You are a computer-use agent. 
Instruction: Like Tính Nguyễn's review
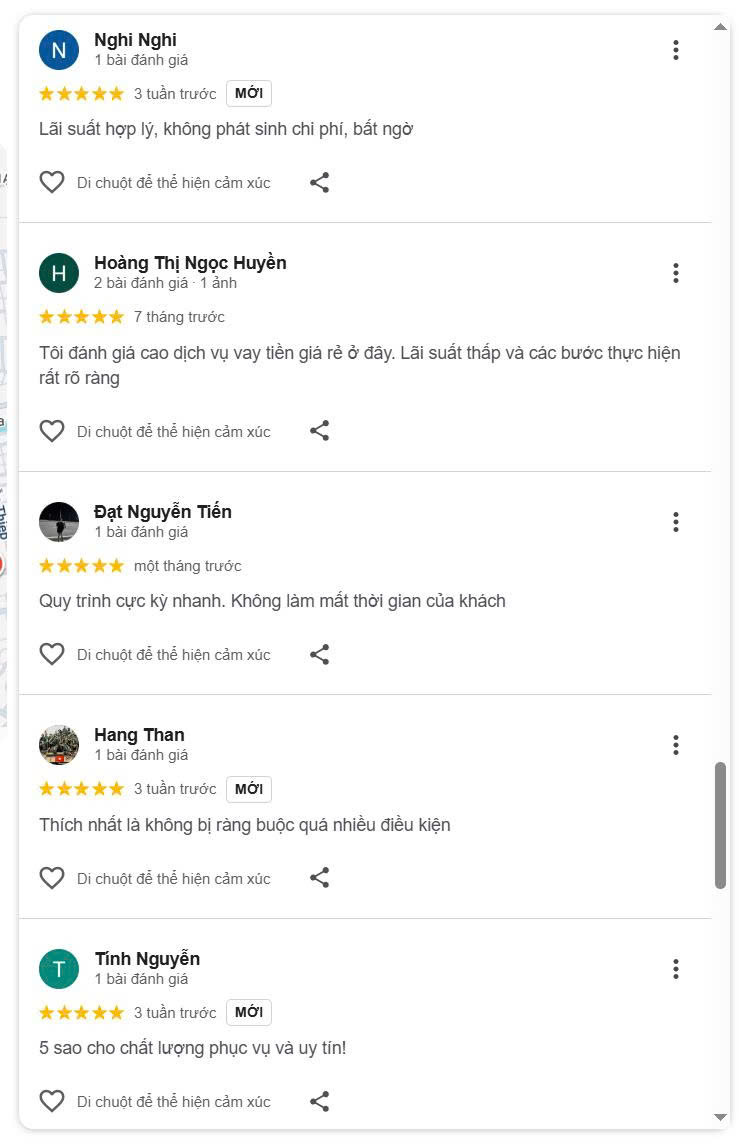coord(52,1102)
